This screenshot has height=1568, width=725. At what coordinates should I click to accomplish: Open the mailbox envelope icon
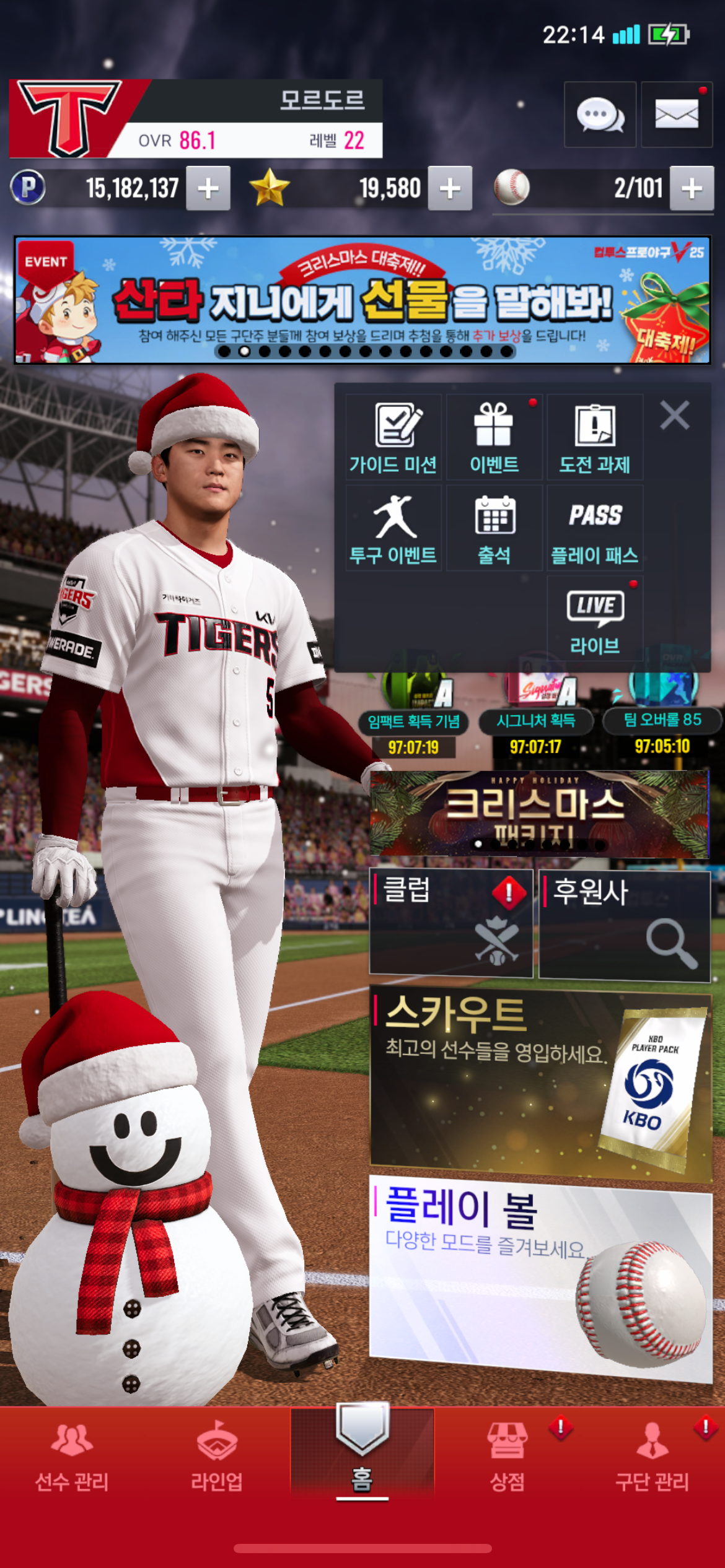coord(676,115)
